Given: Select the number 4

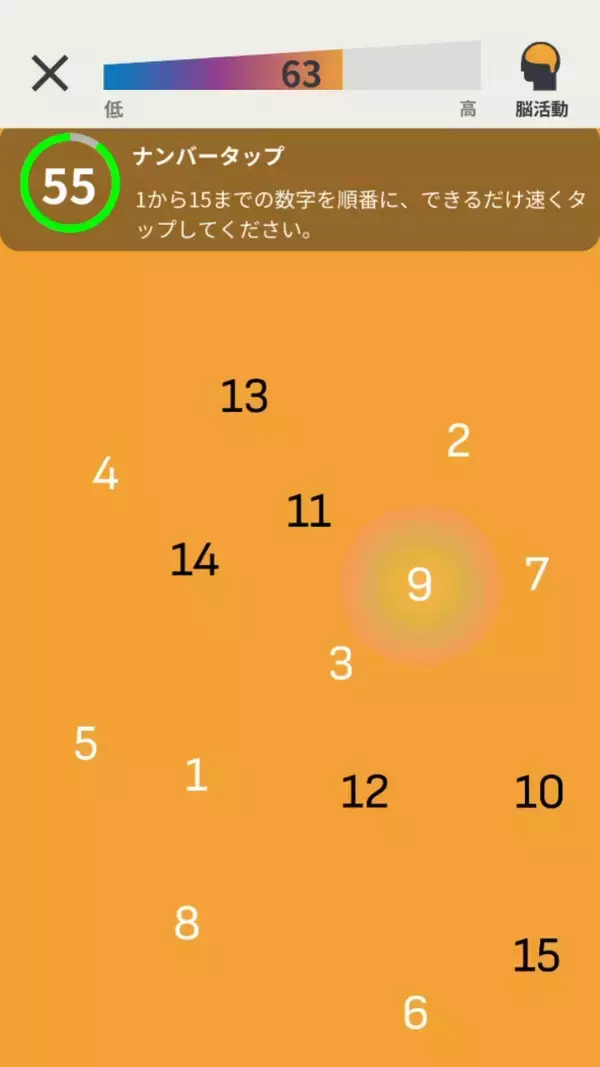Looking at the screenshot, I should pyautogui.click(x=105, y=474).
